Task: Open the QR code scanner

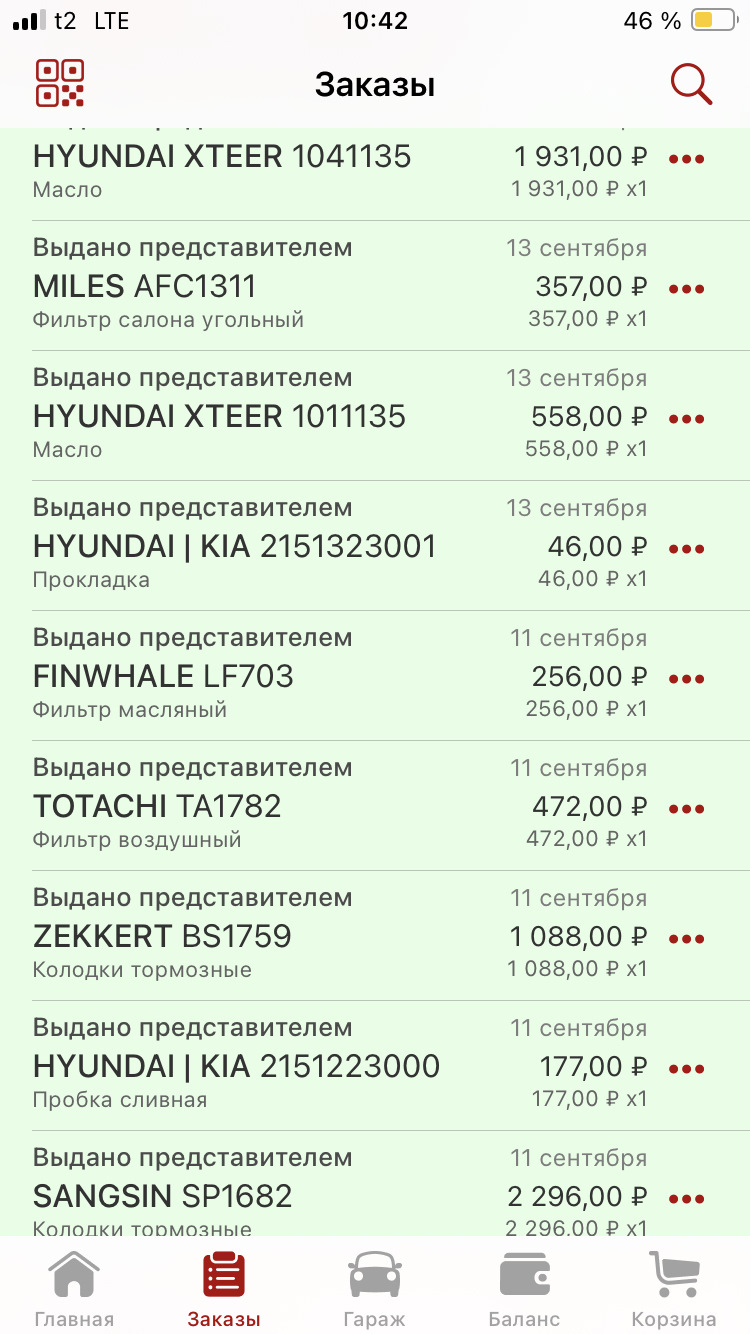Action: point(60,84)
